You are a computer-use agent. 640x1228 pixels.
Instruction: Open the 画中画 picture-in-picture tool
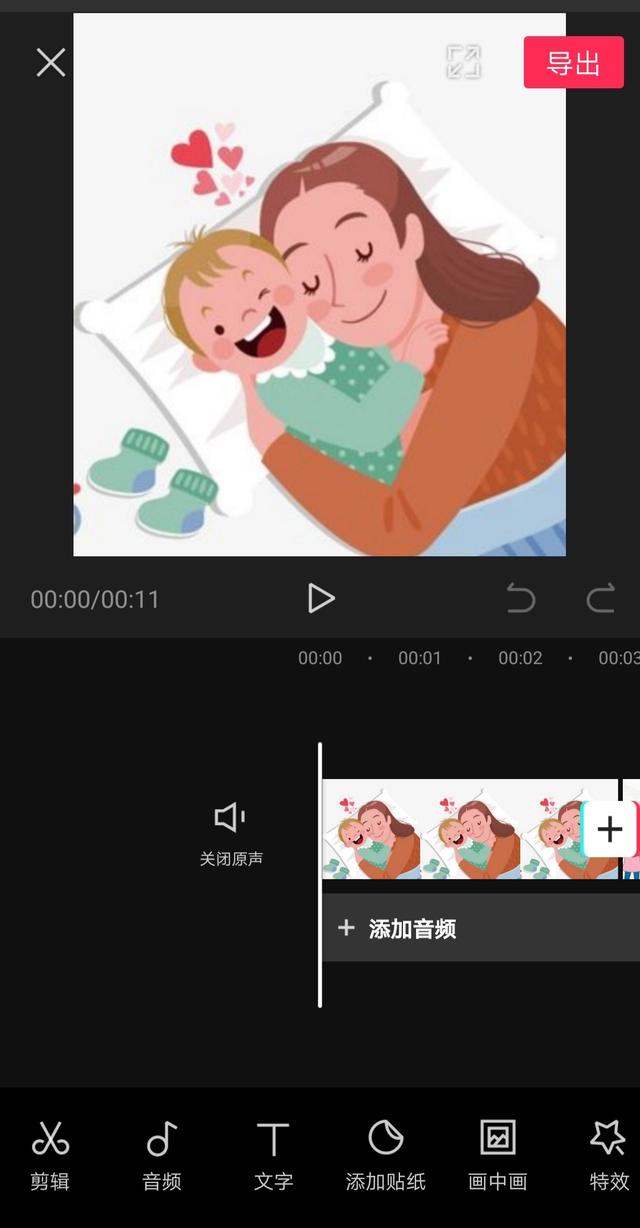point(497,1155)
